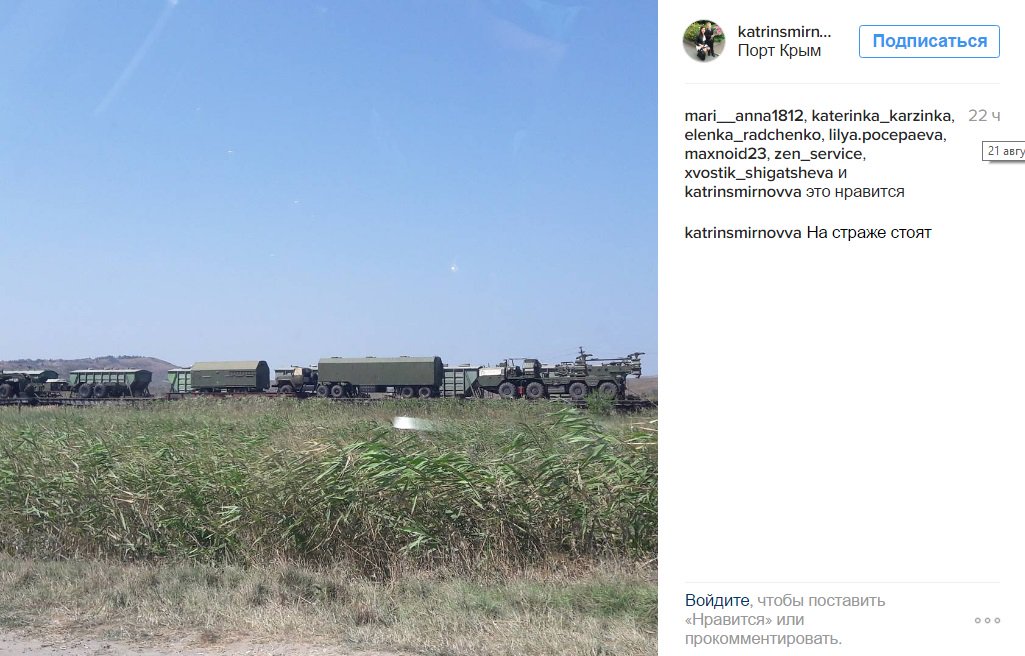Open the caption author's katrinsmirnovva link
The width and height of the screenshot is (1025, 656).
point(742,232)
